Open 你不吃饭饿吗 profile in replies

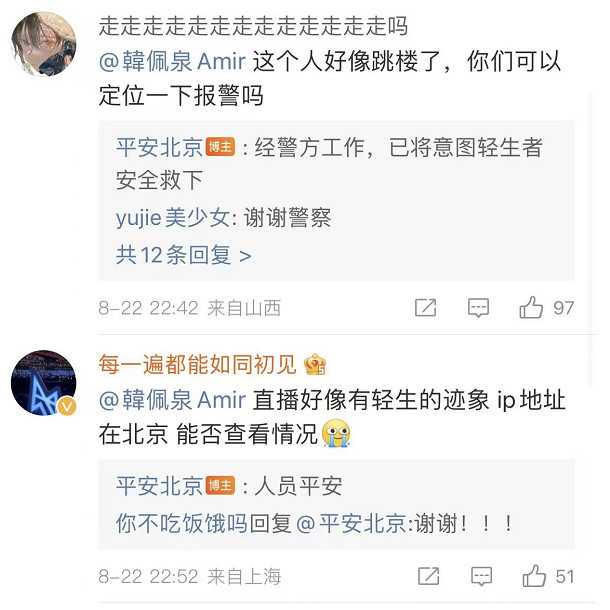(181, 523)
